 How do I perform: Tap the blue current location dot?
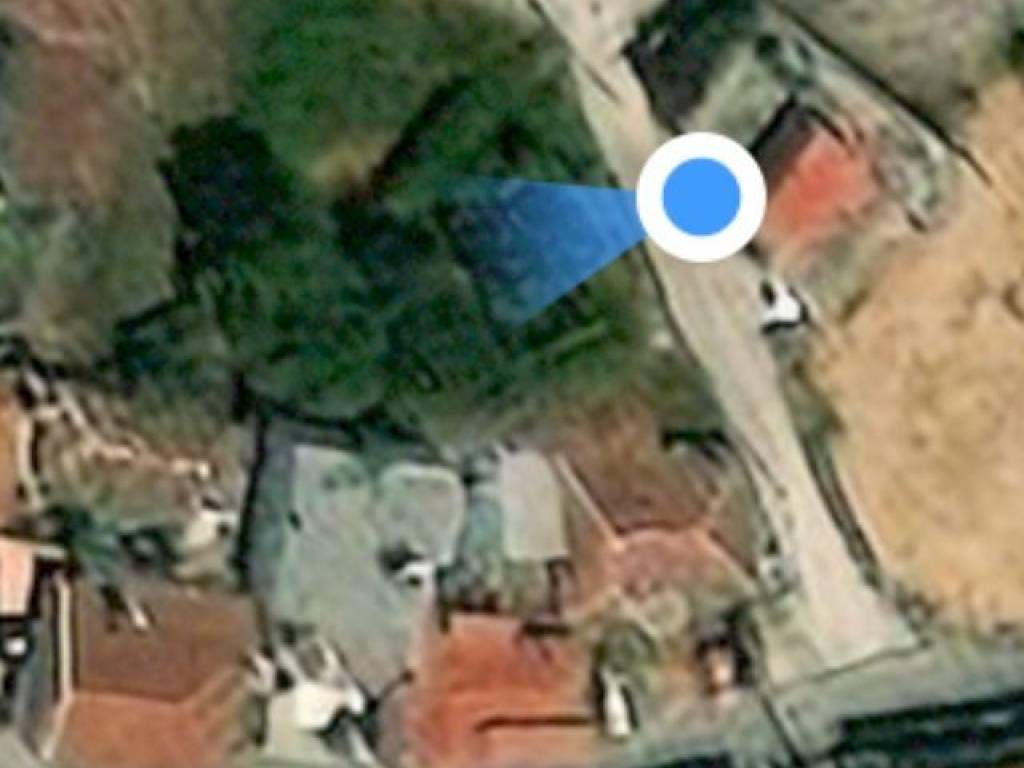tap(701, 197)
